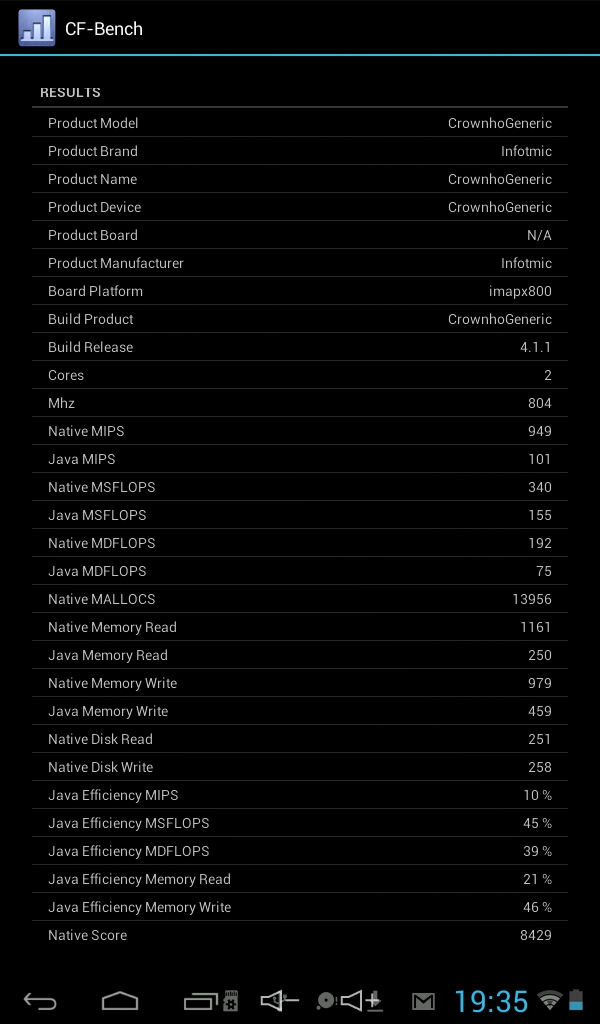Lower volume with the speaker minus icon
The width and height of the screenshot is (600, 1024).
coord(279,1000)
